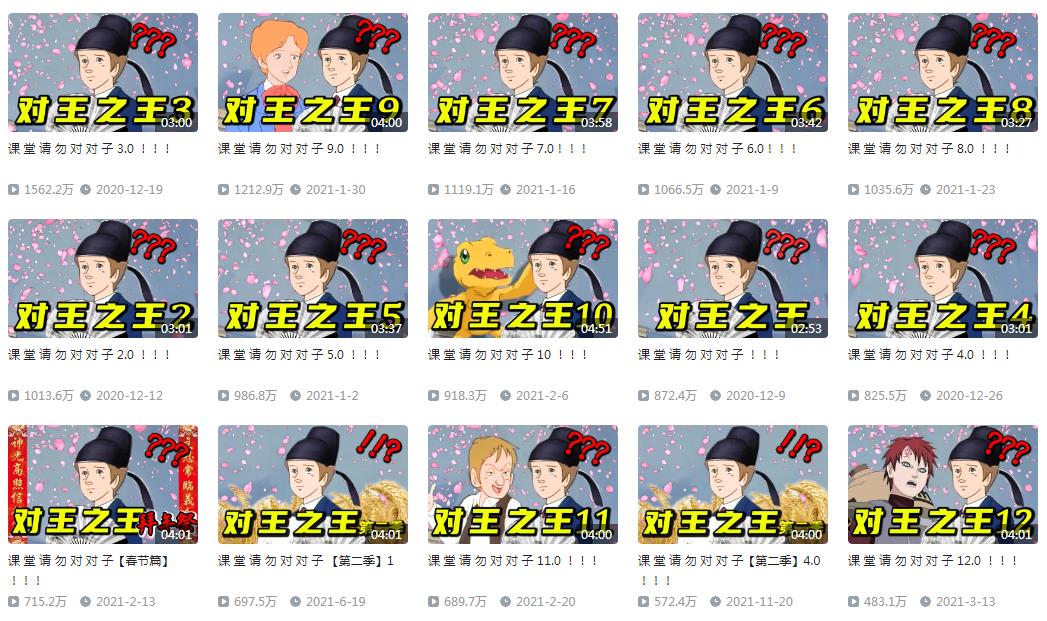
Task: Open the 课堂请勿对对子8.0 thumbnail
Action: (x=943, y=72)
